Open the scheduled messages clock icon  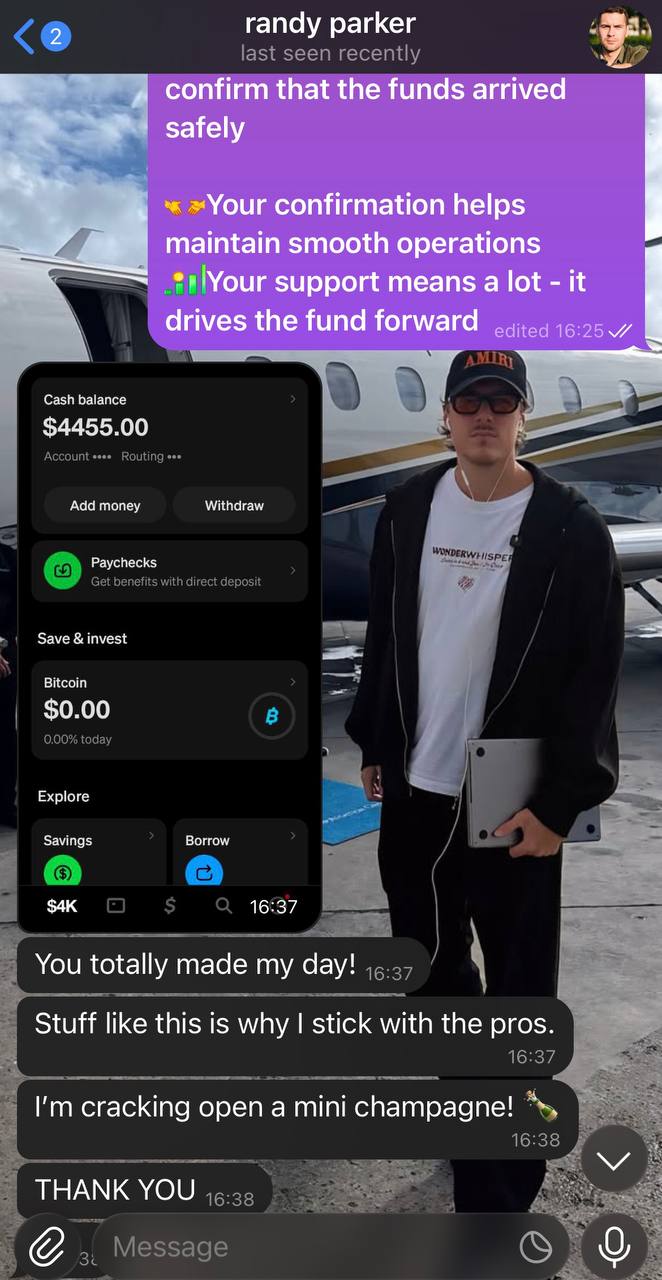click(536, 1247)
